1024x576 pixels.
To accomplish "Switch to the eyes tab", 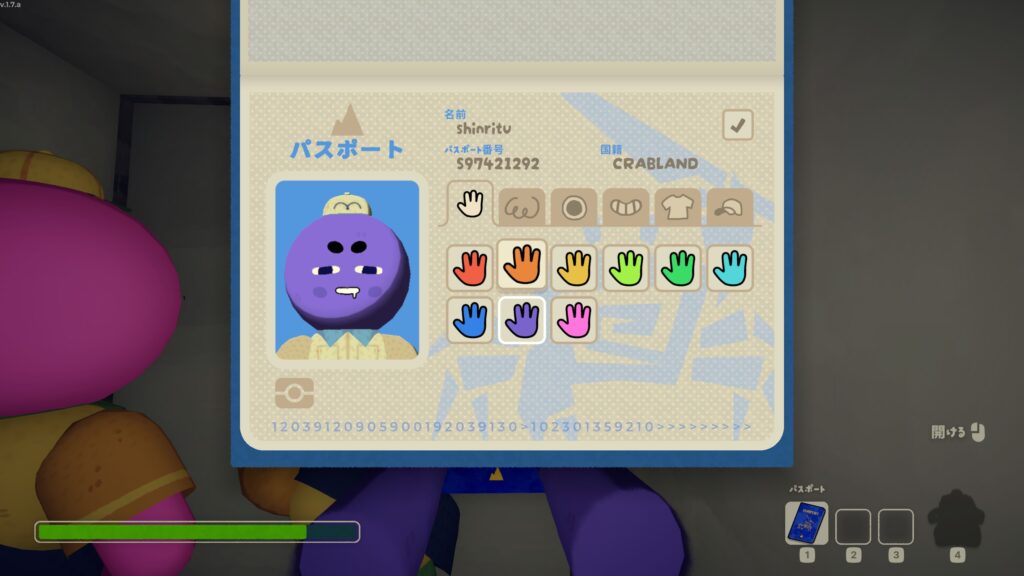I will tap(574, 207).
